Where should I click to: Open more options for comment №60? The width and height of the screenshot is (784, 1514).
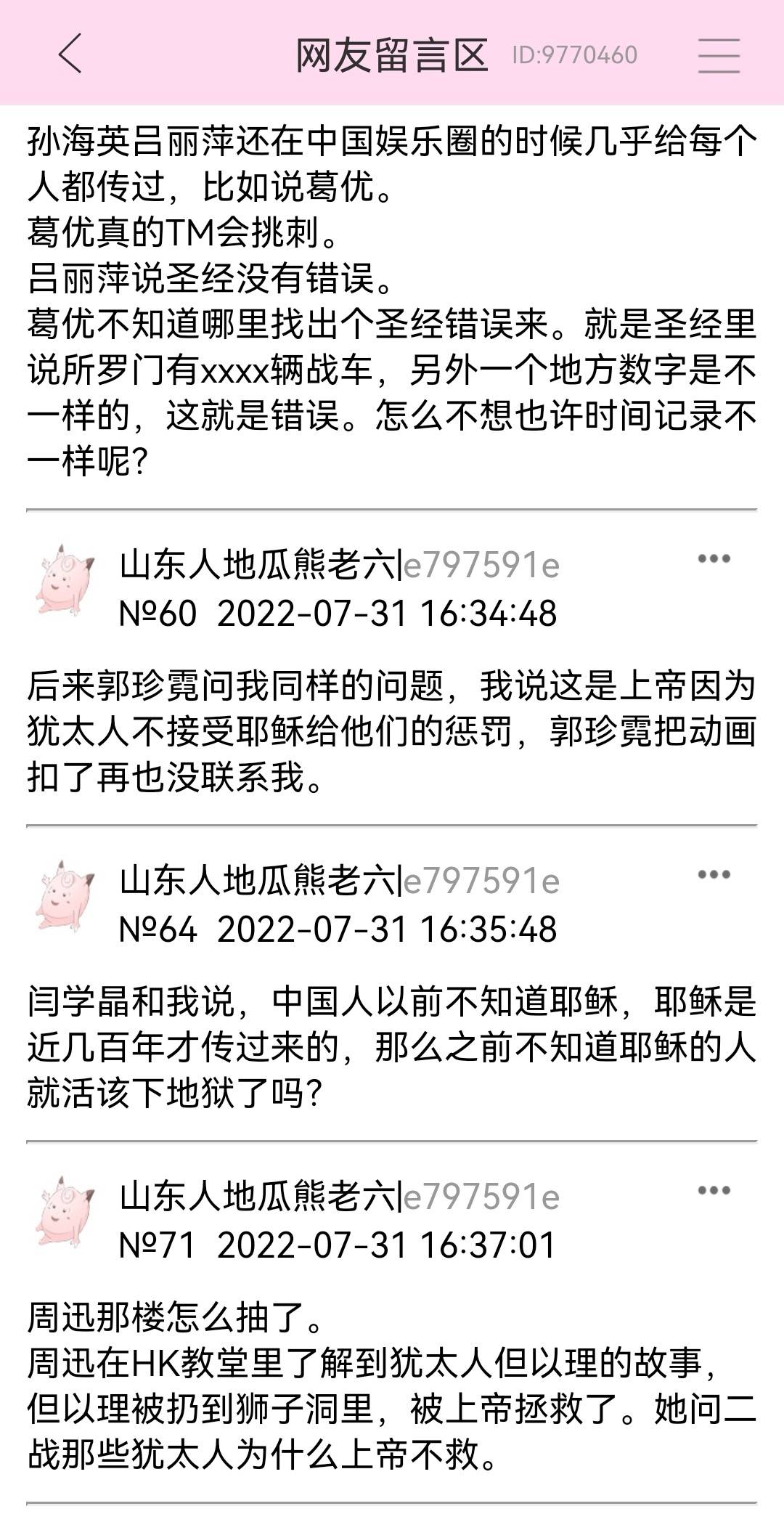(x=714, y=559)
